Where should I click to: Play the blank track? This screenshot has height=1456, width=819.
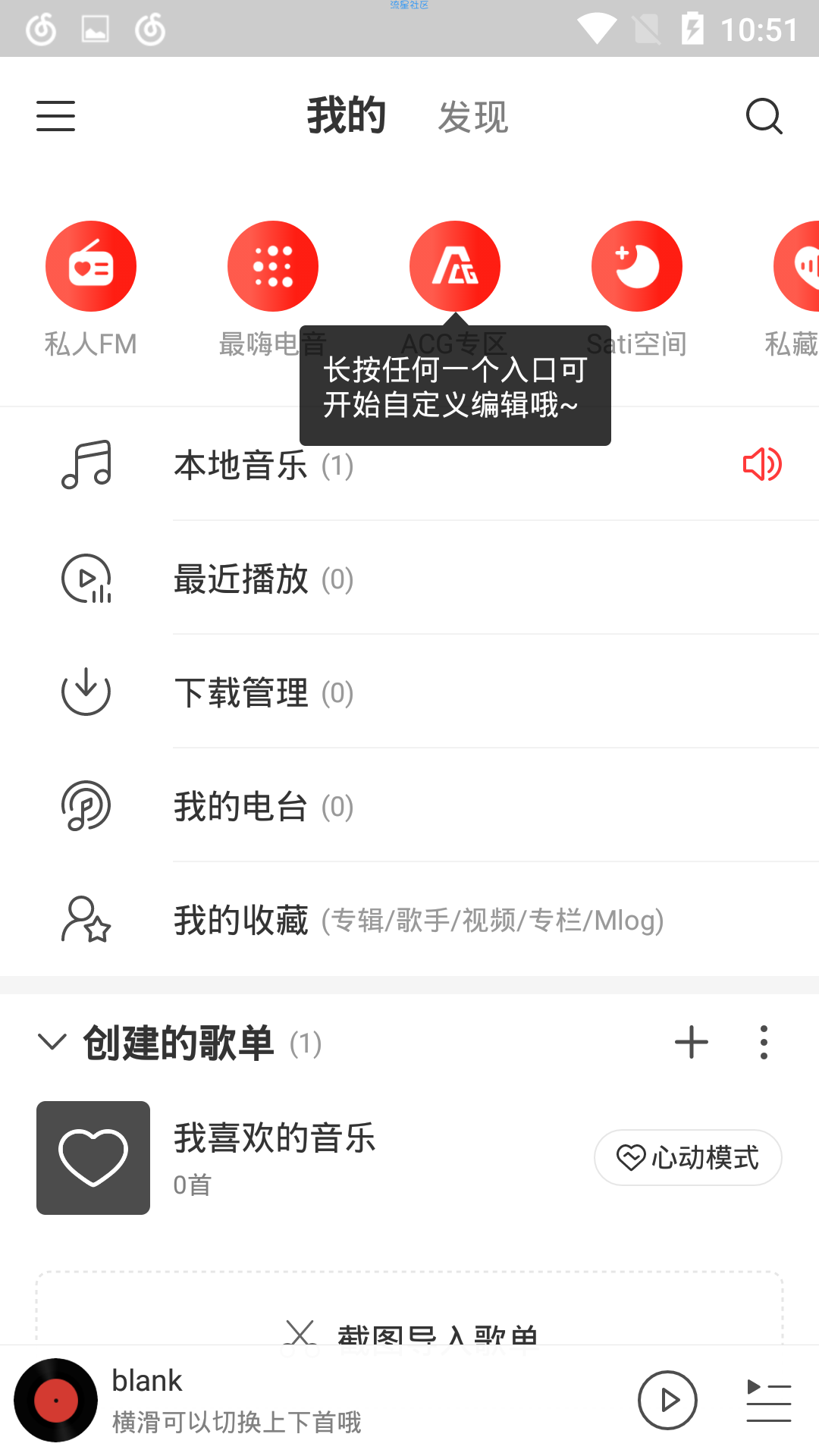click(x=667, y=1400)
